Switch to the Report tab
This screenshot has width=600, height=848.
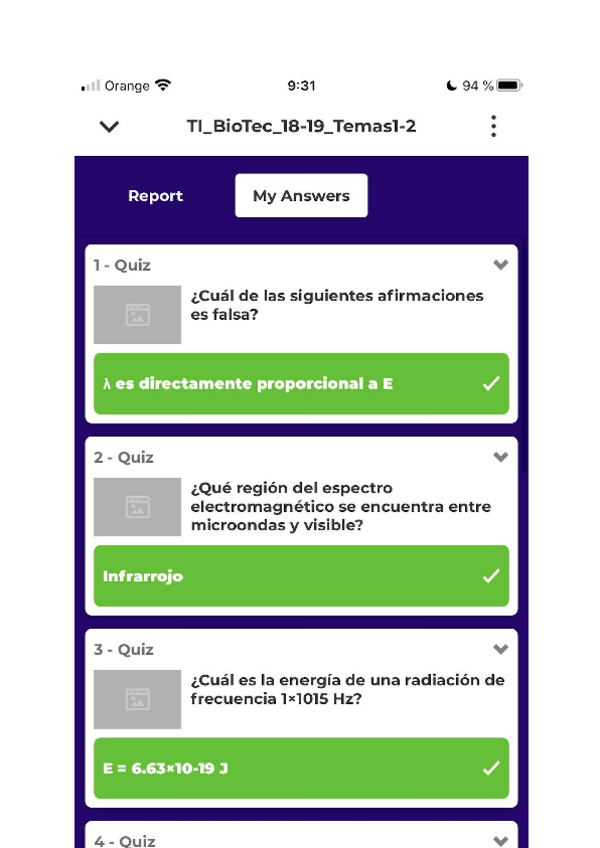155,196
